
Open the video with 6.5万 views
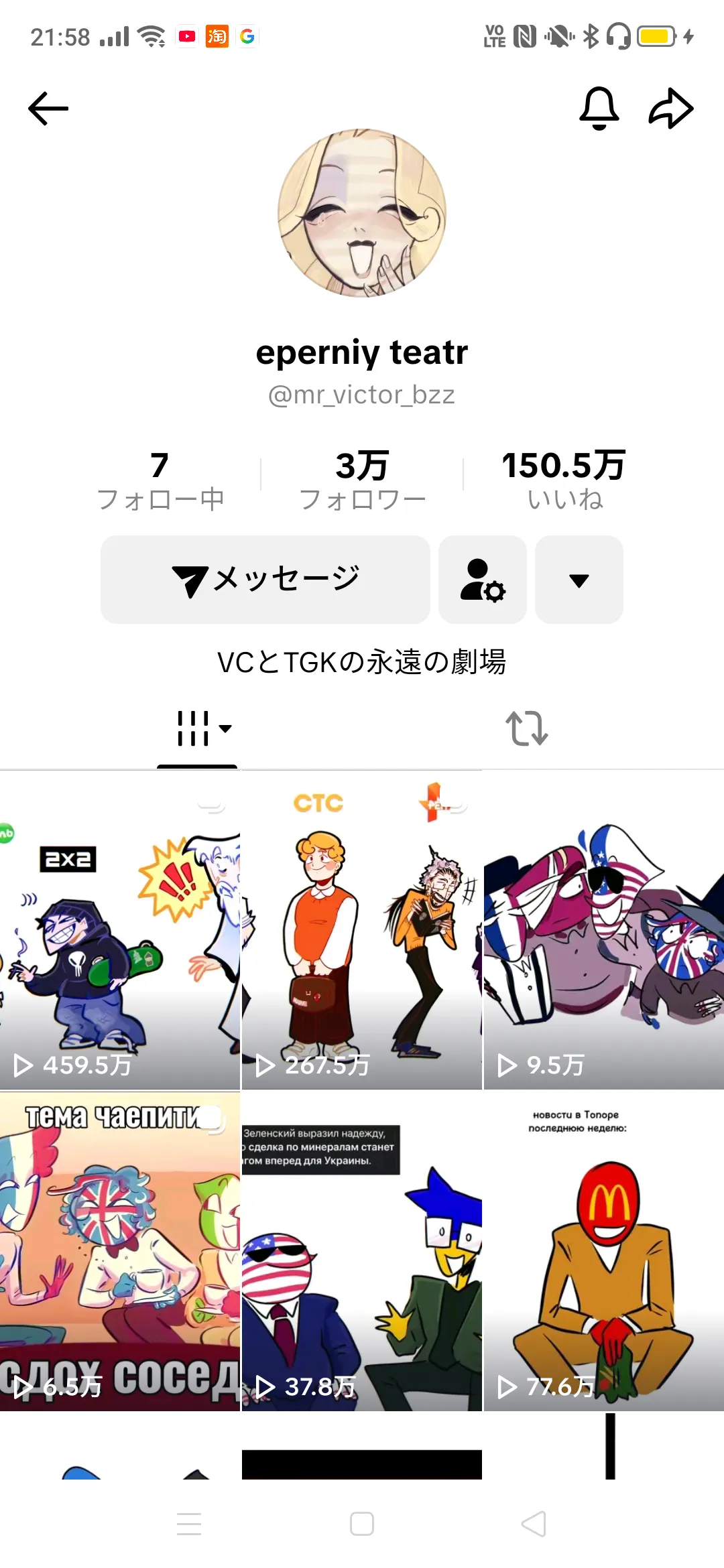pos(120,1252)
